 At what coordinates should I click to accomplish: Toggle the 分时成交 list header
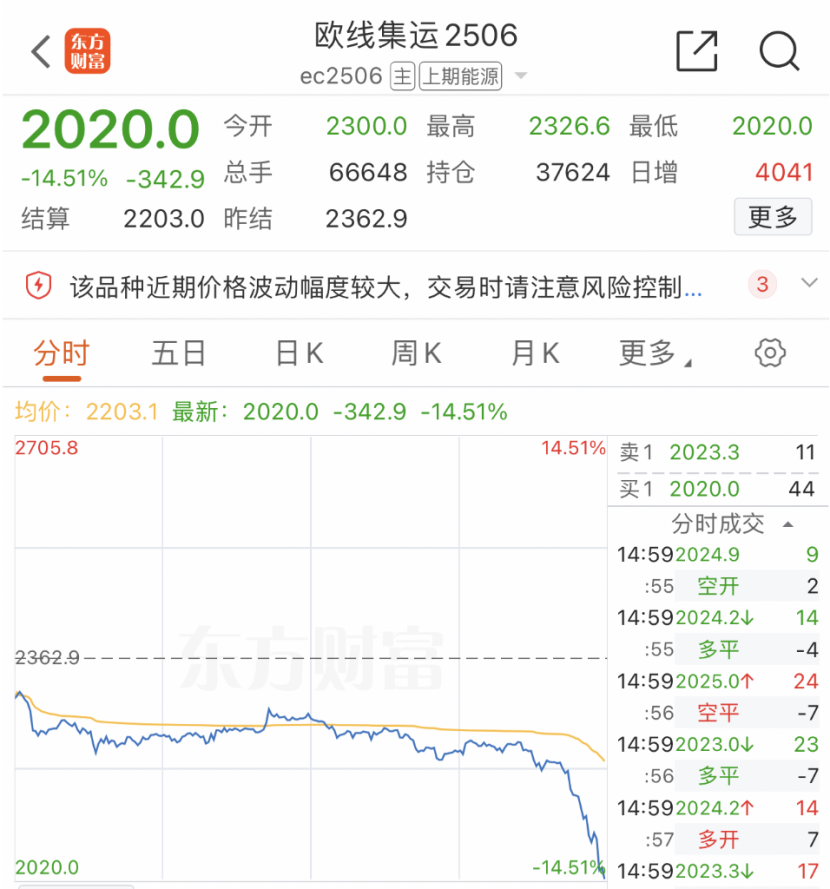[732, 523]
